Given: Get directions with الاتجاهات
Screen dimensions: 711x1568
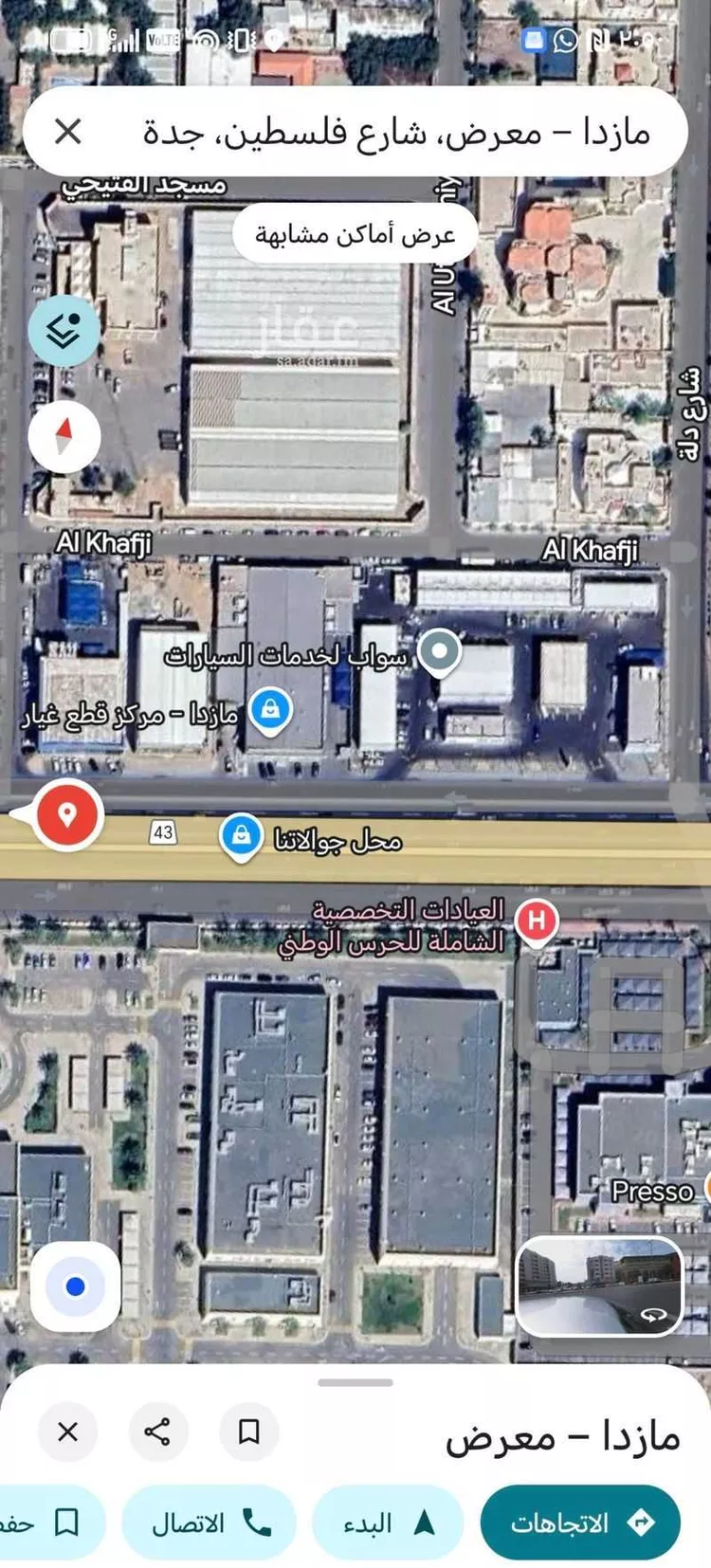Looking at the screenshot, I should tap(580, 1522).
